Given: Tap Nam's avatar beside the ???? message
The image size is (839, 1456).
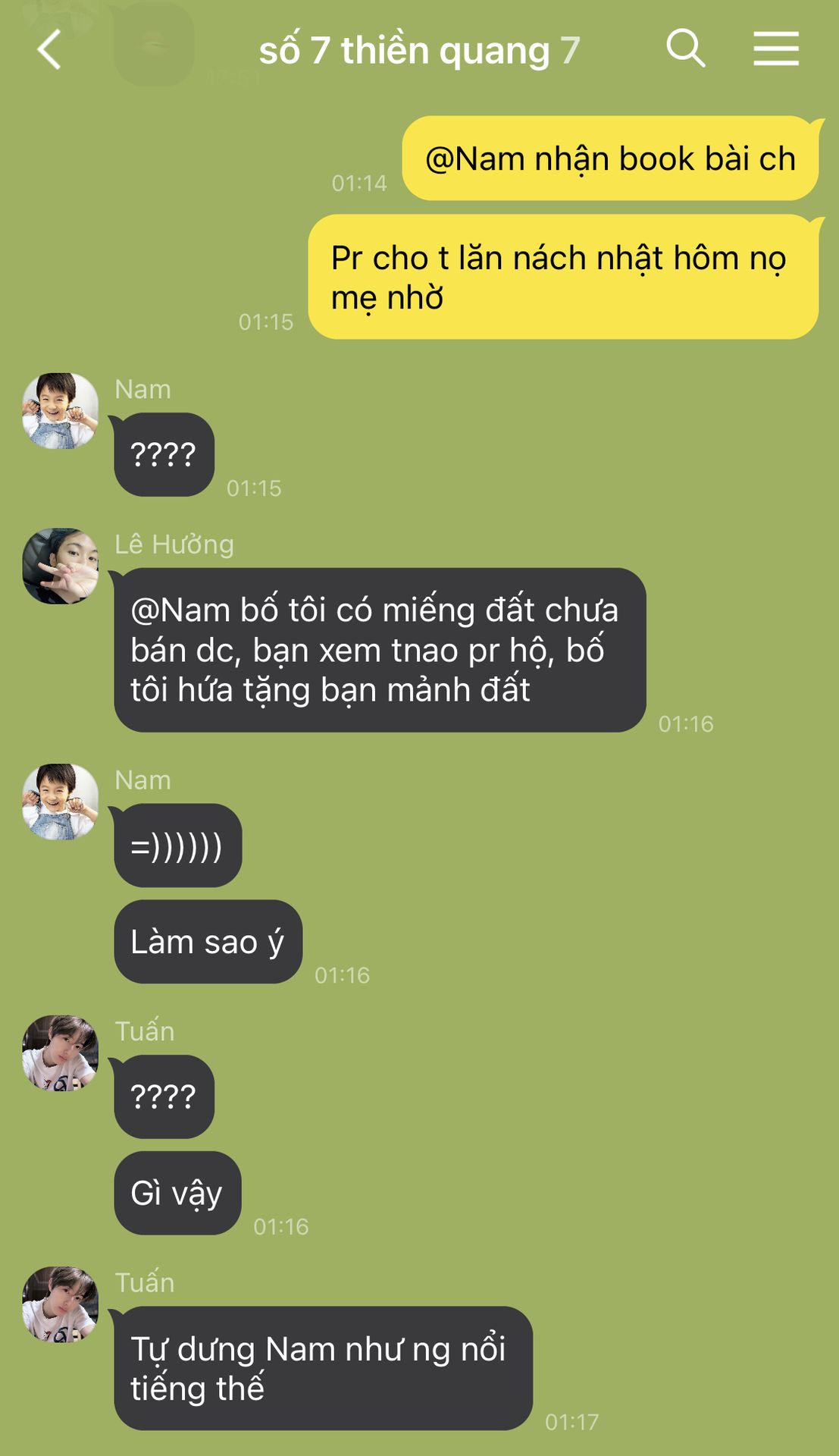Looking at the screenshot, I should pos(61,411).
